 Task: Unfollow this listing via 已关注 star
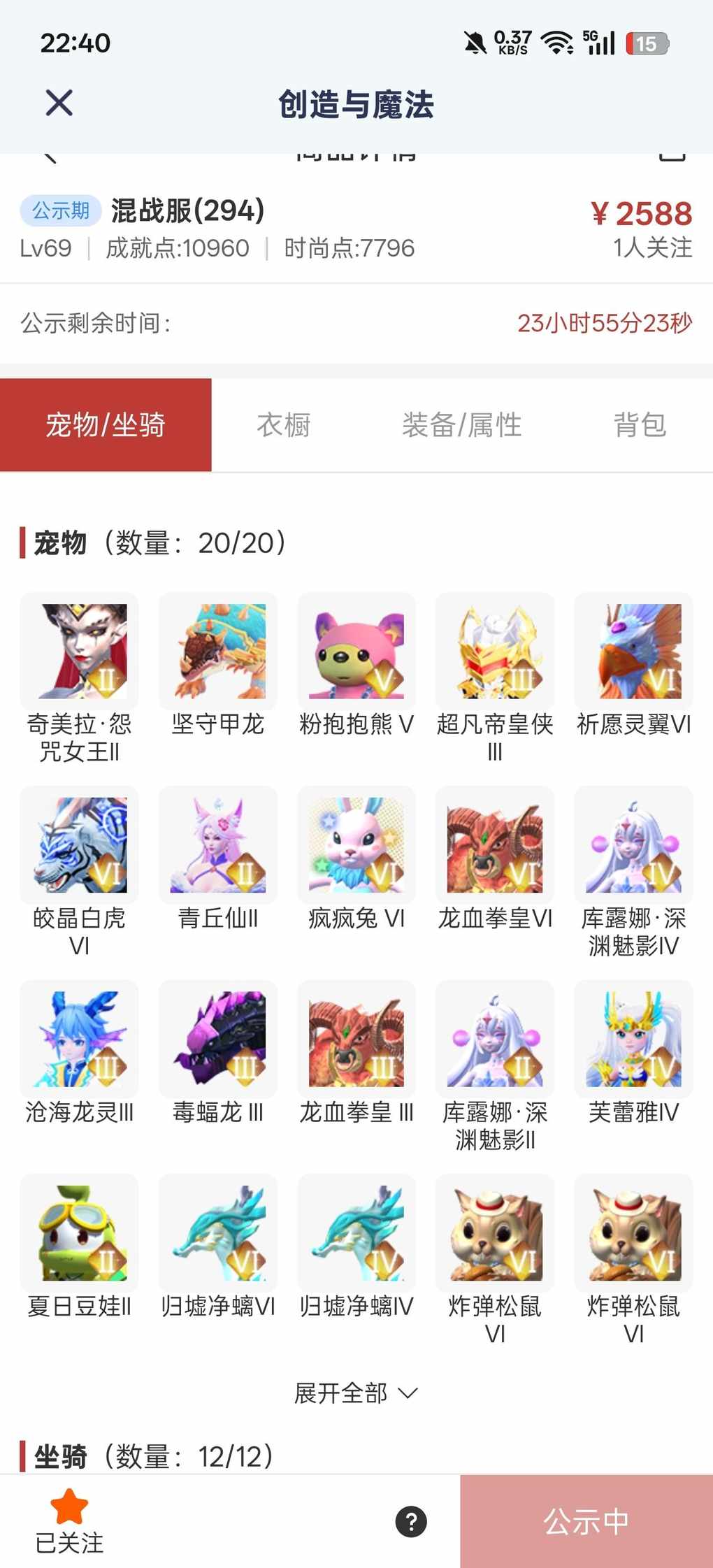pos(69,1520)
